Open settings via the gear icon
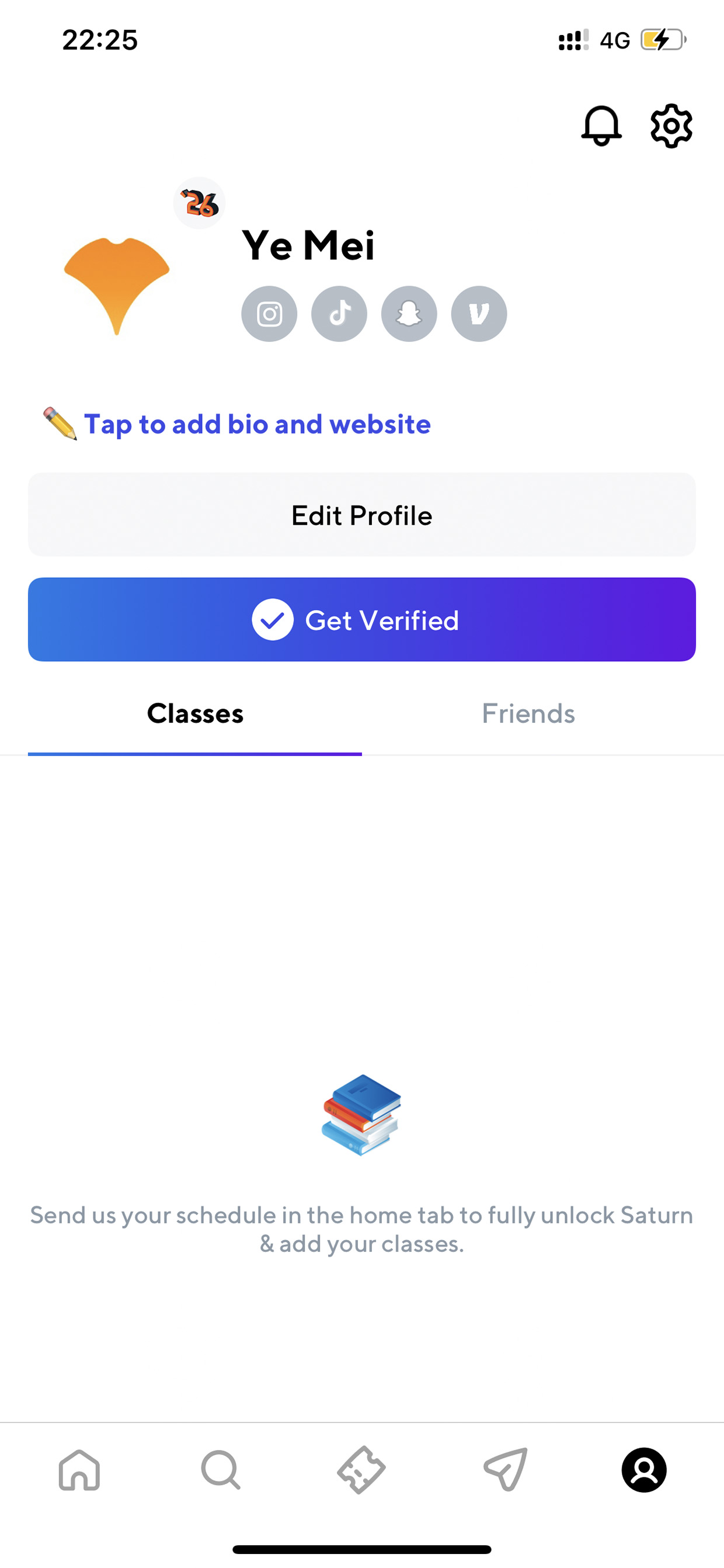724x1568 pixels. point(671,126)
